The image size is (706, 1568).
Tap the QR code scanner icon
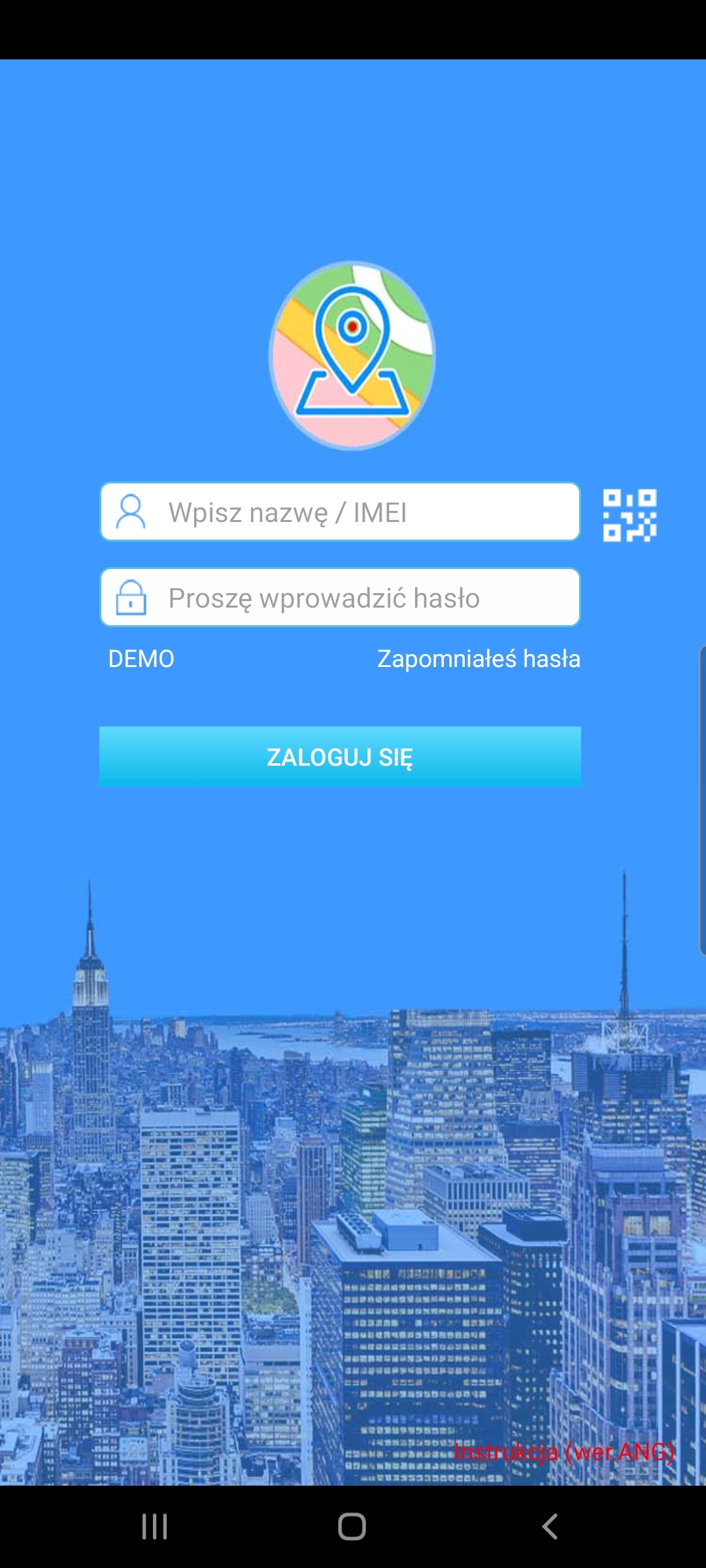[629, 515]
